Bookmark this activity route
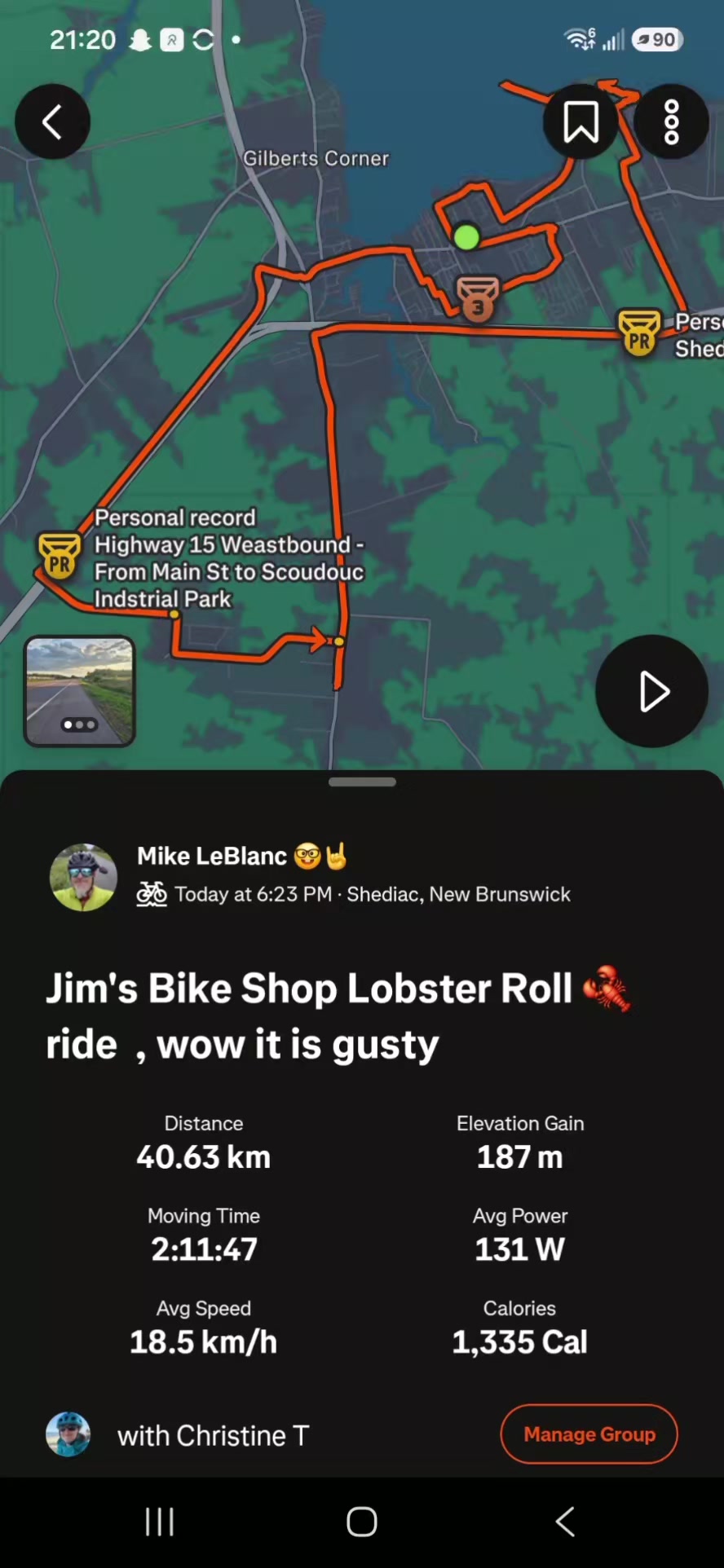Image resolution: width=724 pixels, height=1568 pixels. (581, 122)
